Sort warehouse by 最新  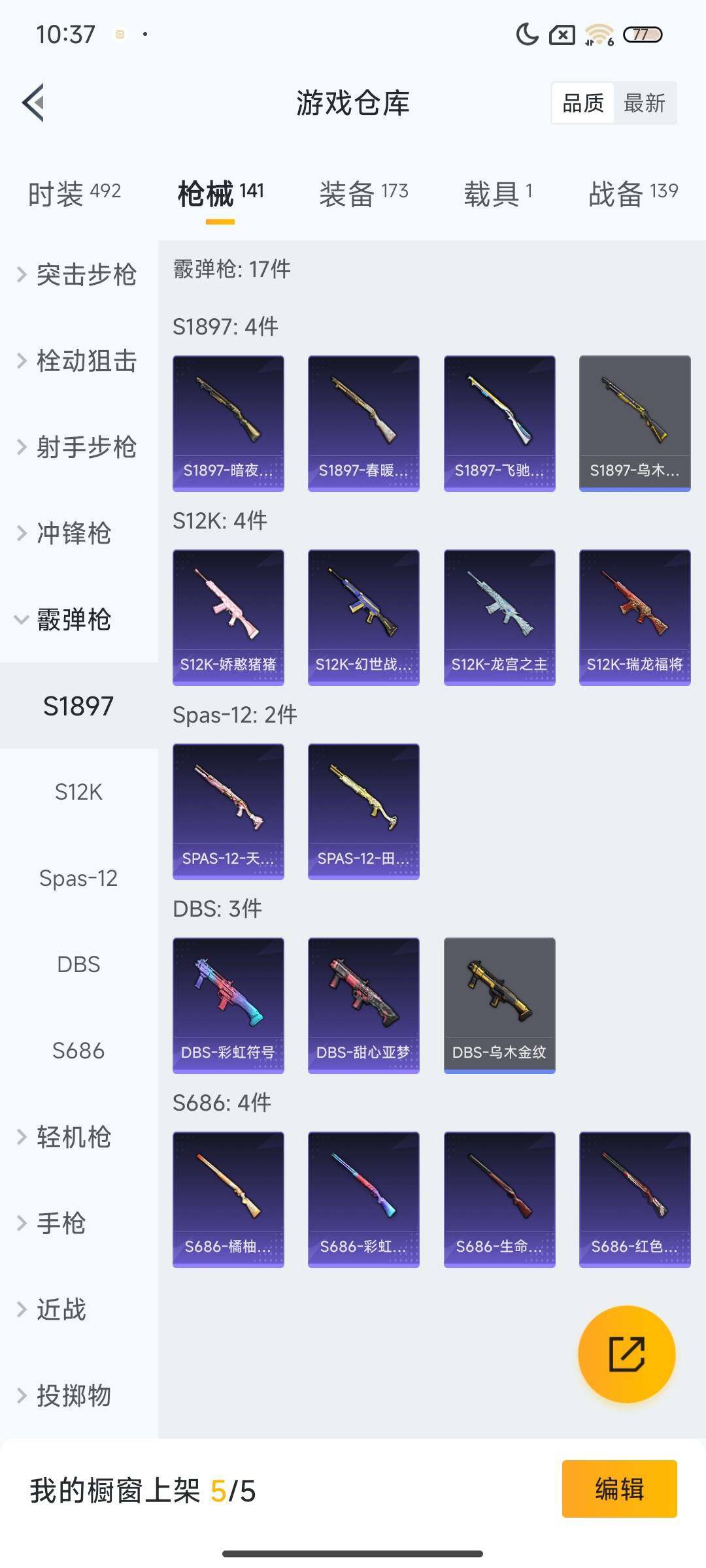click(x=644, y=103)
